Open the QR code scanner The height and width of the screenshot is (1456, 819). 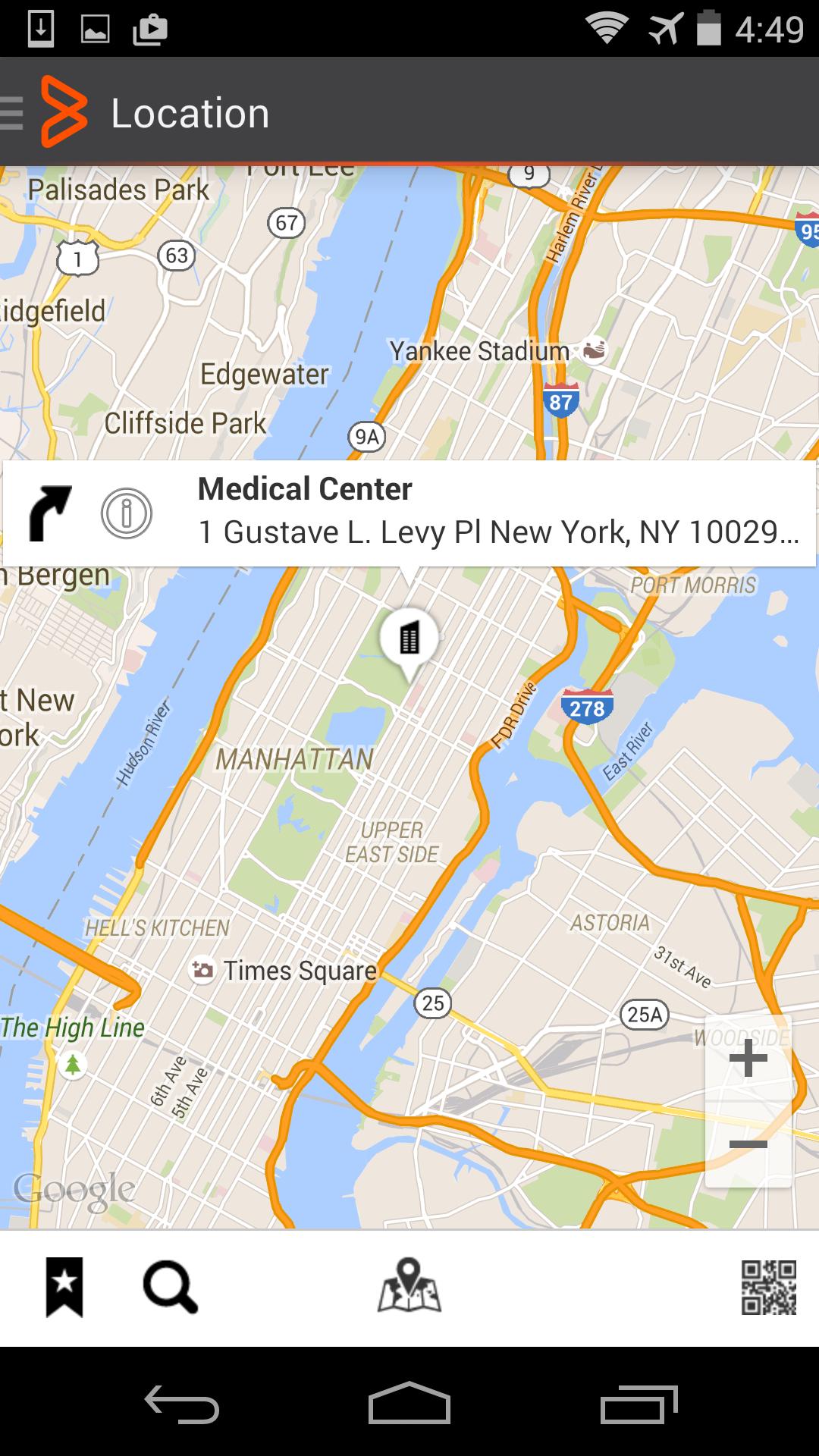(768, 1287)
